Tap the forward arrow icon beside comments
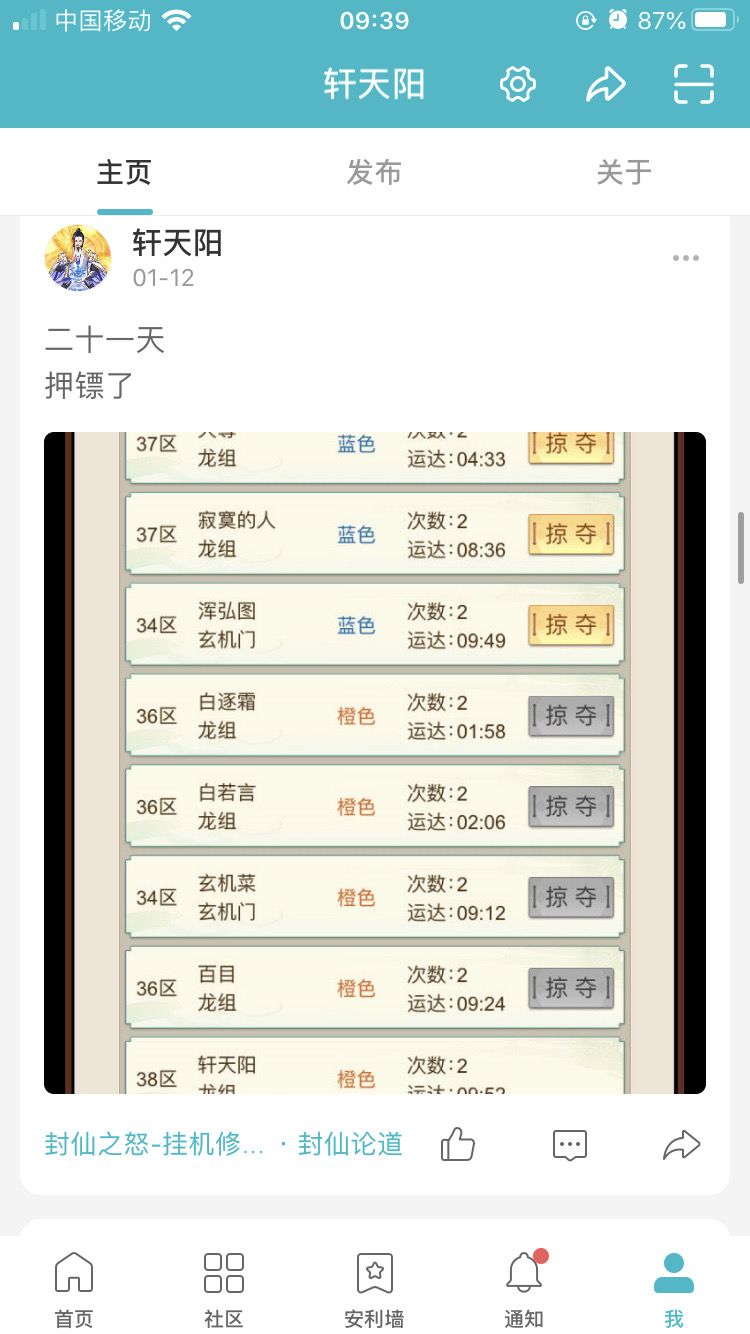The width and height of the screenshot is (750, 1334). [682, 1144]
